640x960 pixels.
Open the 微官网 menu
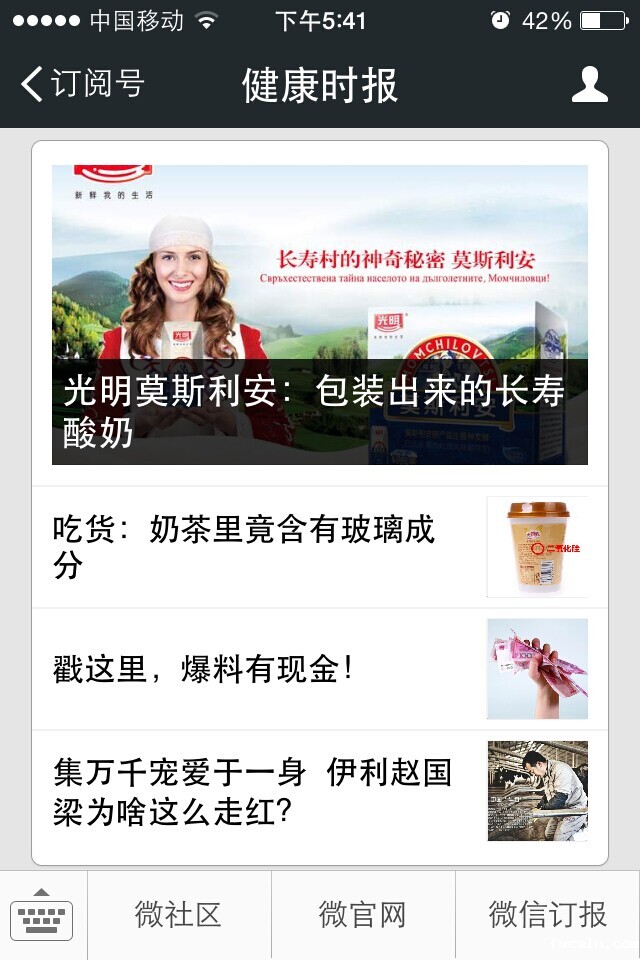click(363, 914)
